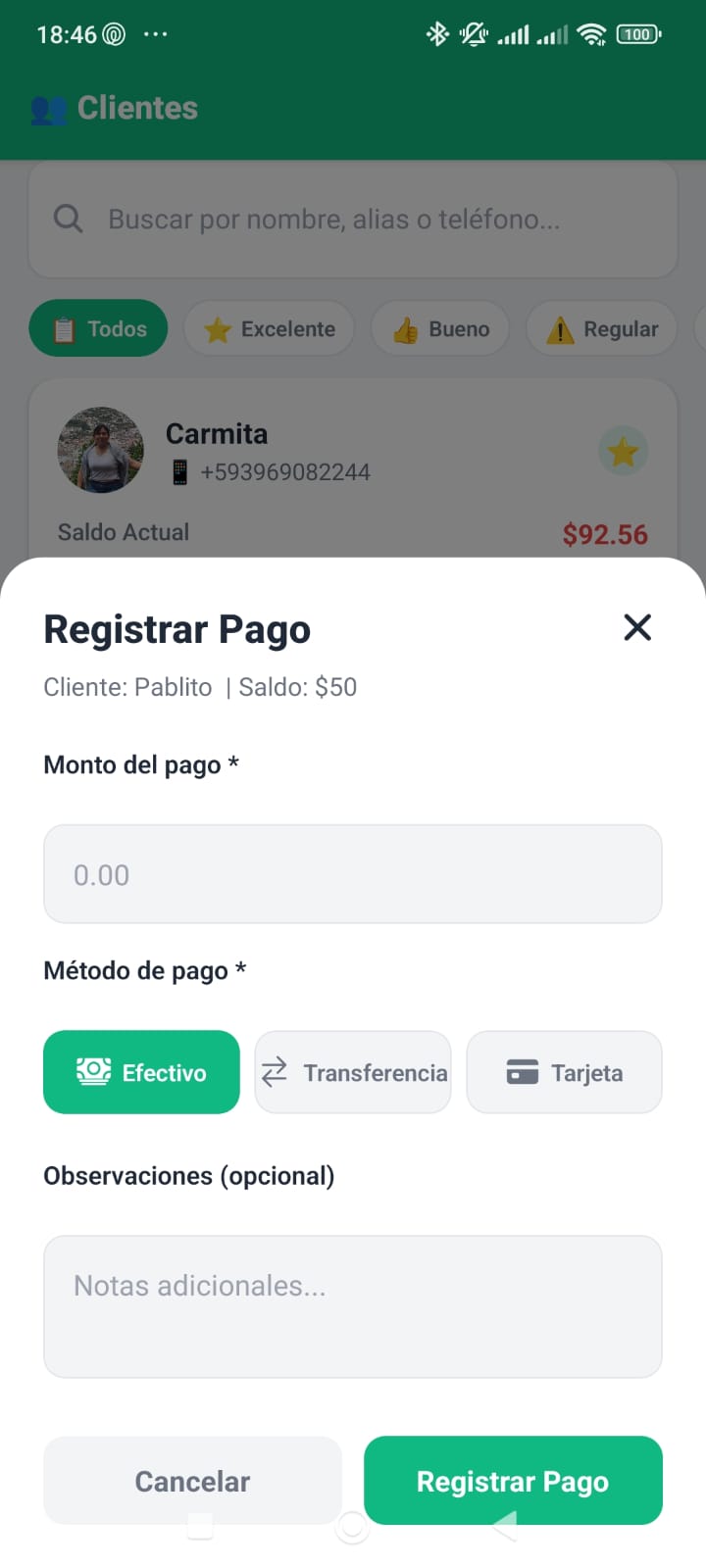The height and width of the screenshot is (1568, 706).
Task: Switch payment method to Tarjeta
Action: click(x=564, y=1072)
